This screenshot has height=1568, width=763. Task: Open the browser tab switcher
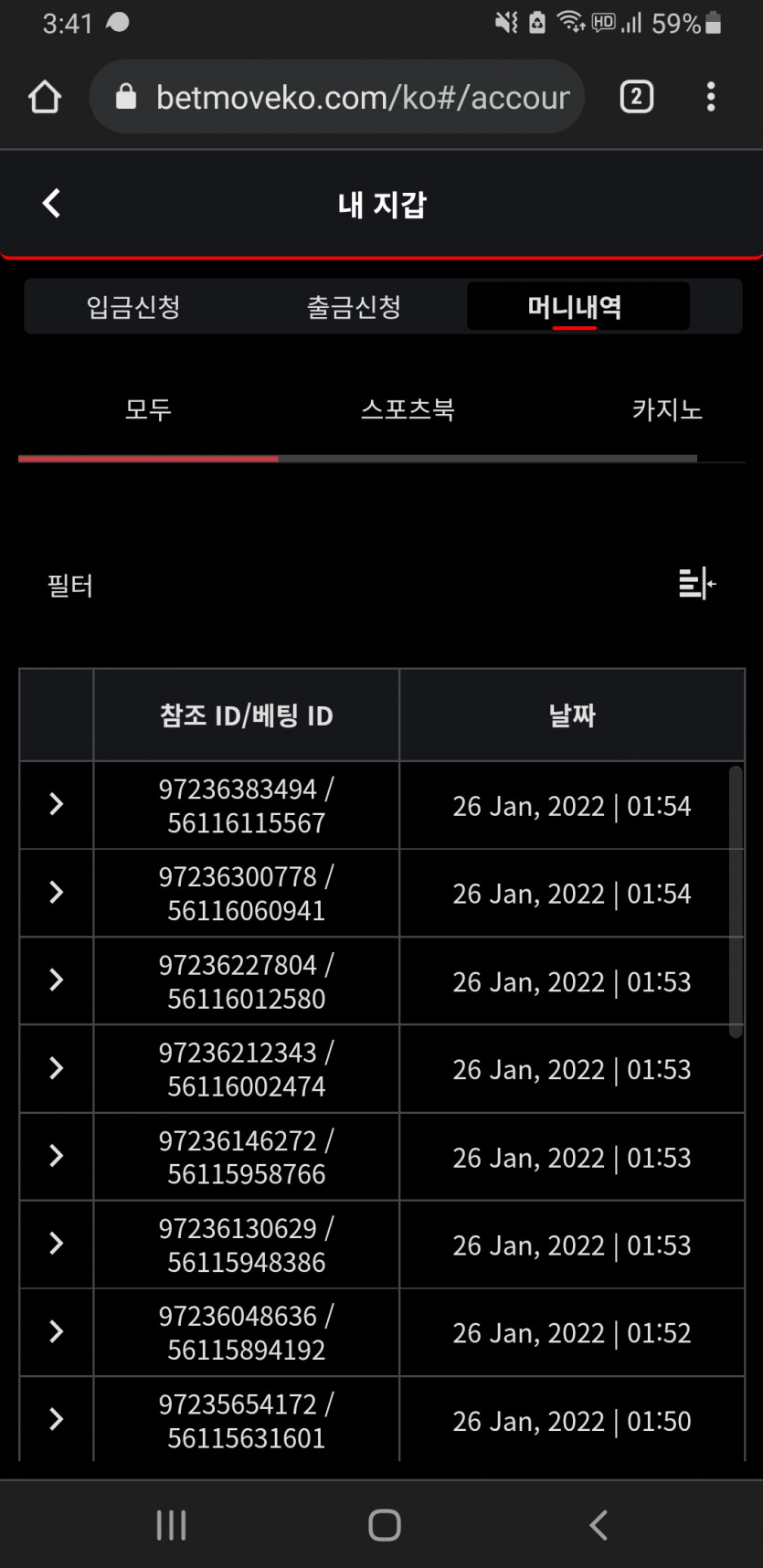coord(637,97)
